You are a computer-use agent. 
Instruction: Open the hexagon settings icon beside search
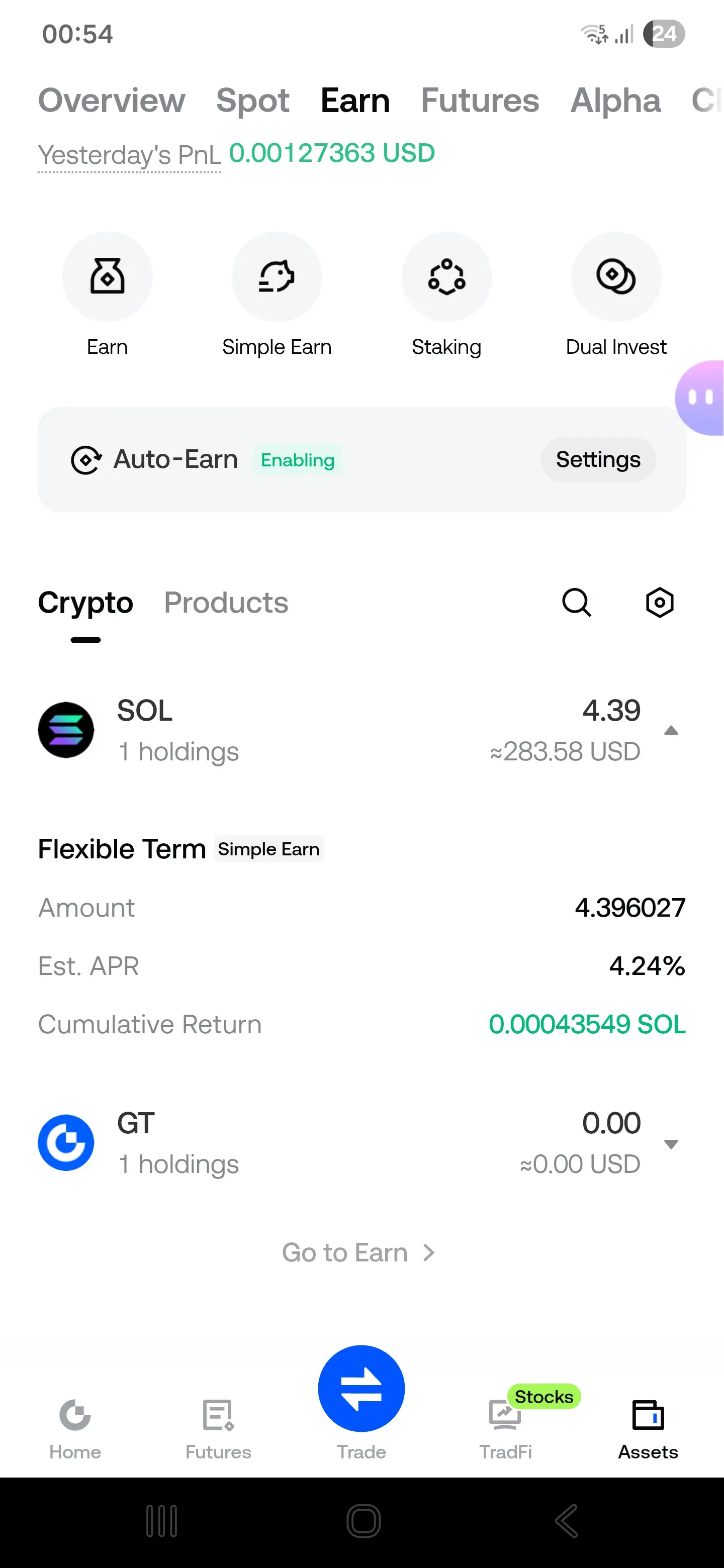tap(660, 603)
